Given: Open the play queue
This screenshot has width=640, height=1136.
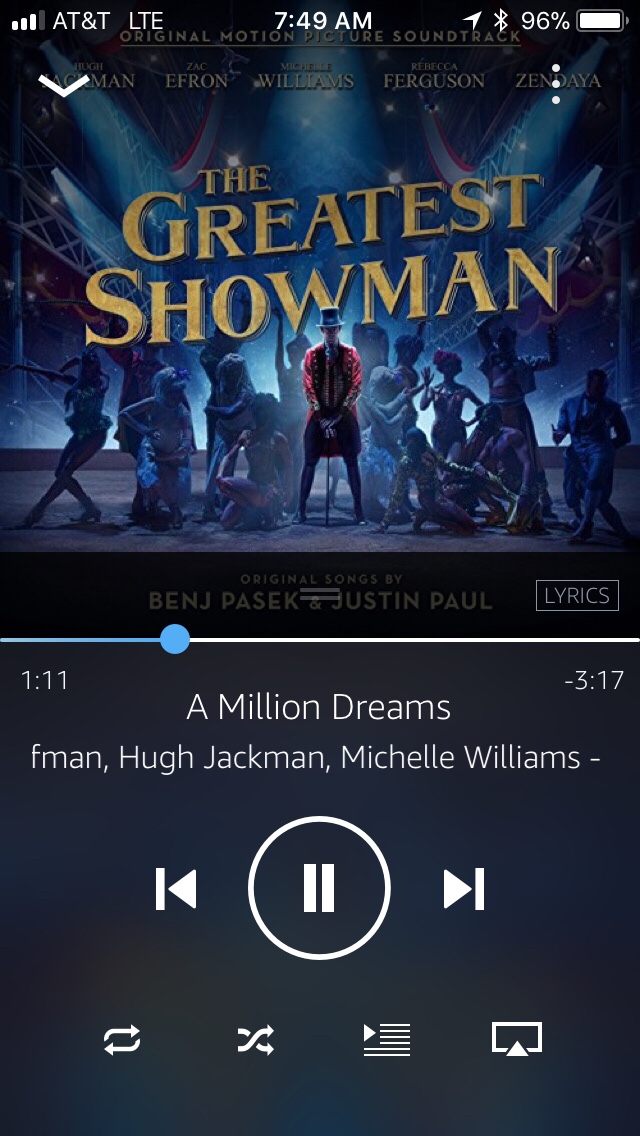Looking at the screenshot, I should (x=387, y=1041).
